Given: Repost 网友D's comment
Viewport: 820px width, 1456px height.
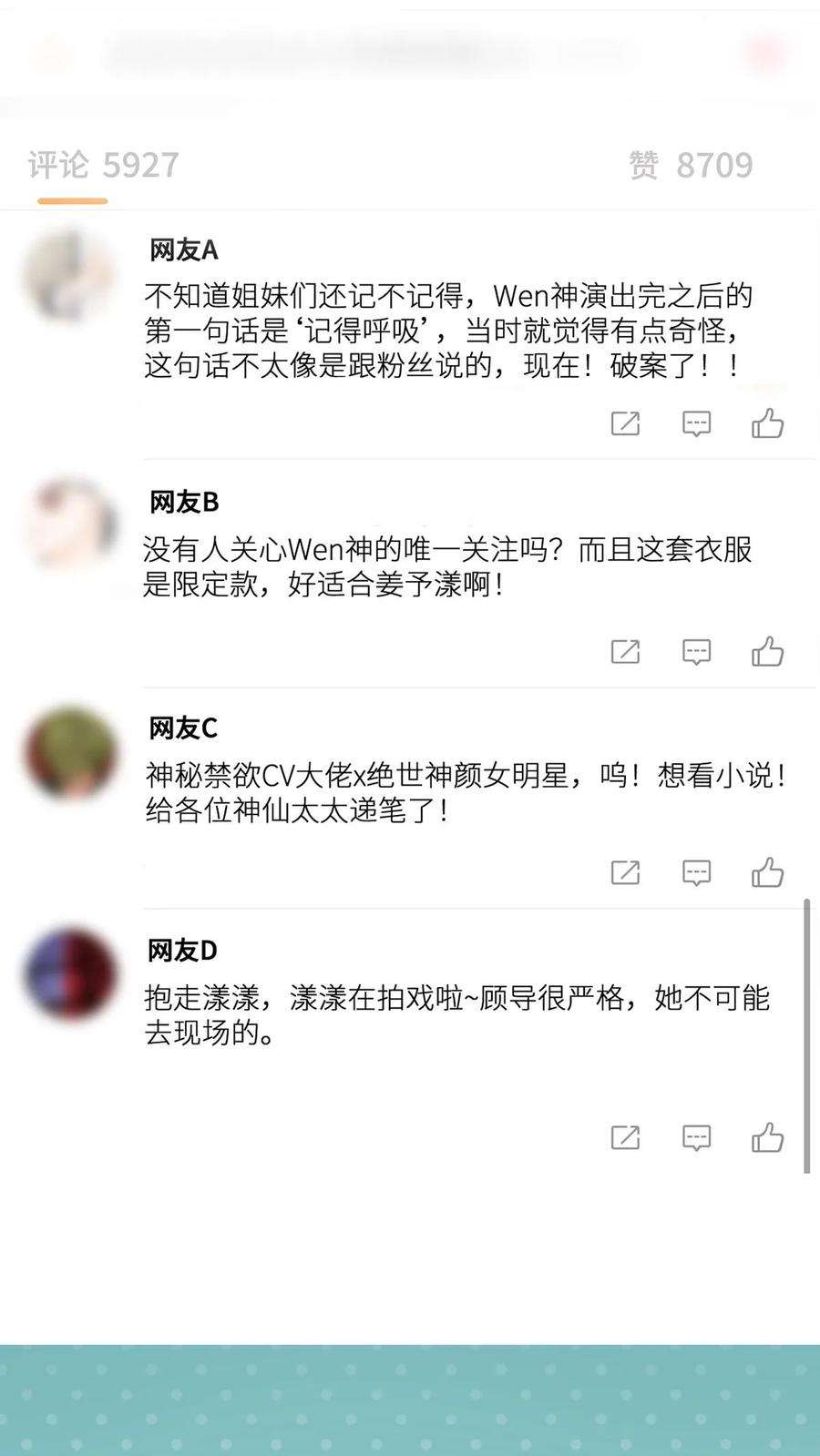Looking at the screenshot, I should (625, 1137).
